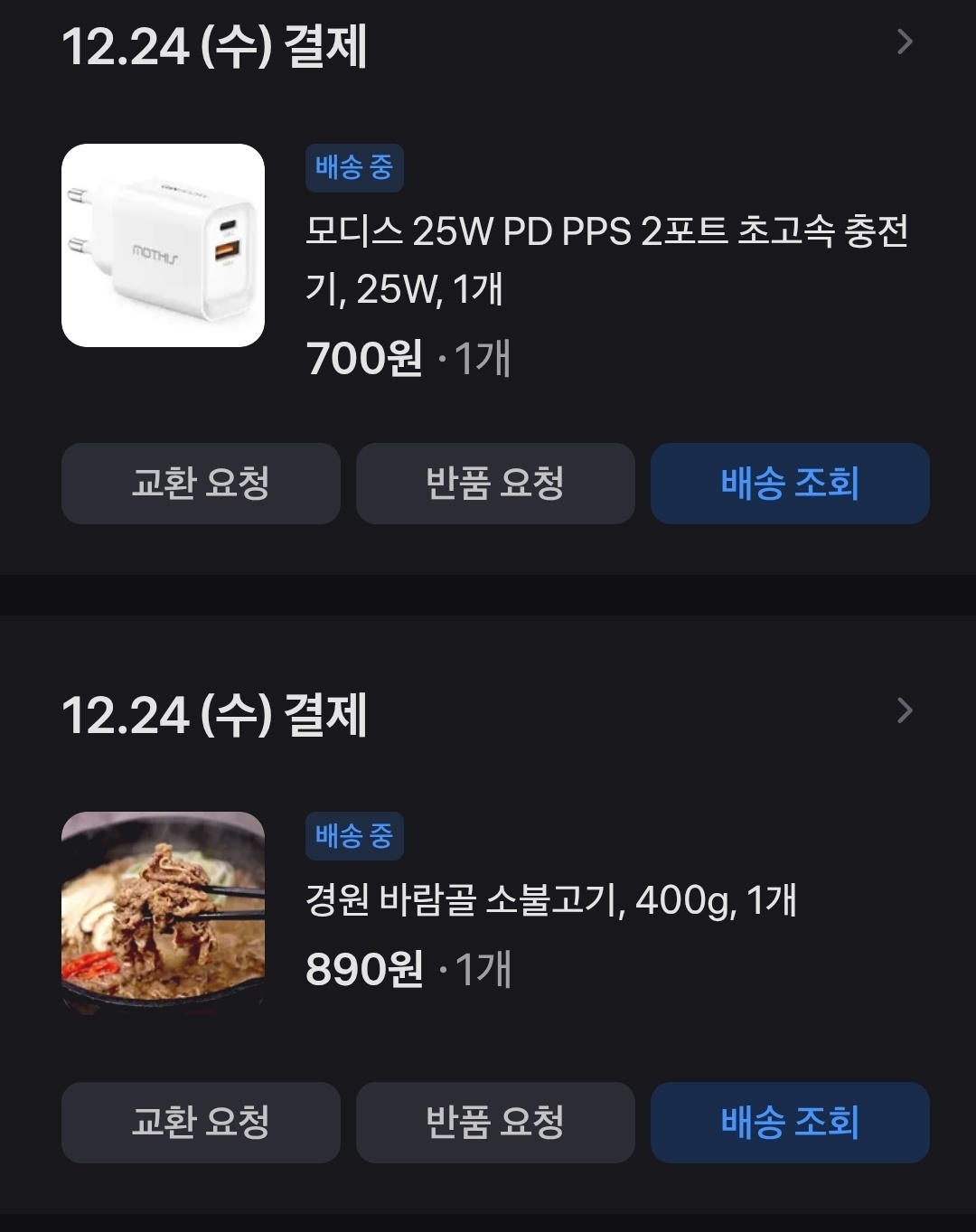Check 배송 조회 for the 소불고기 order

790,1123
